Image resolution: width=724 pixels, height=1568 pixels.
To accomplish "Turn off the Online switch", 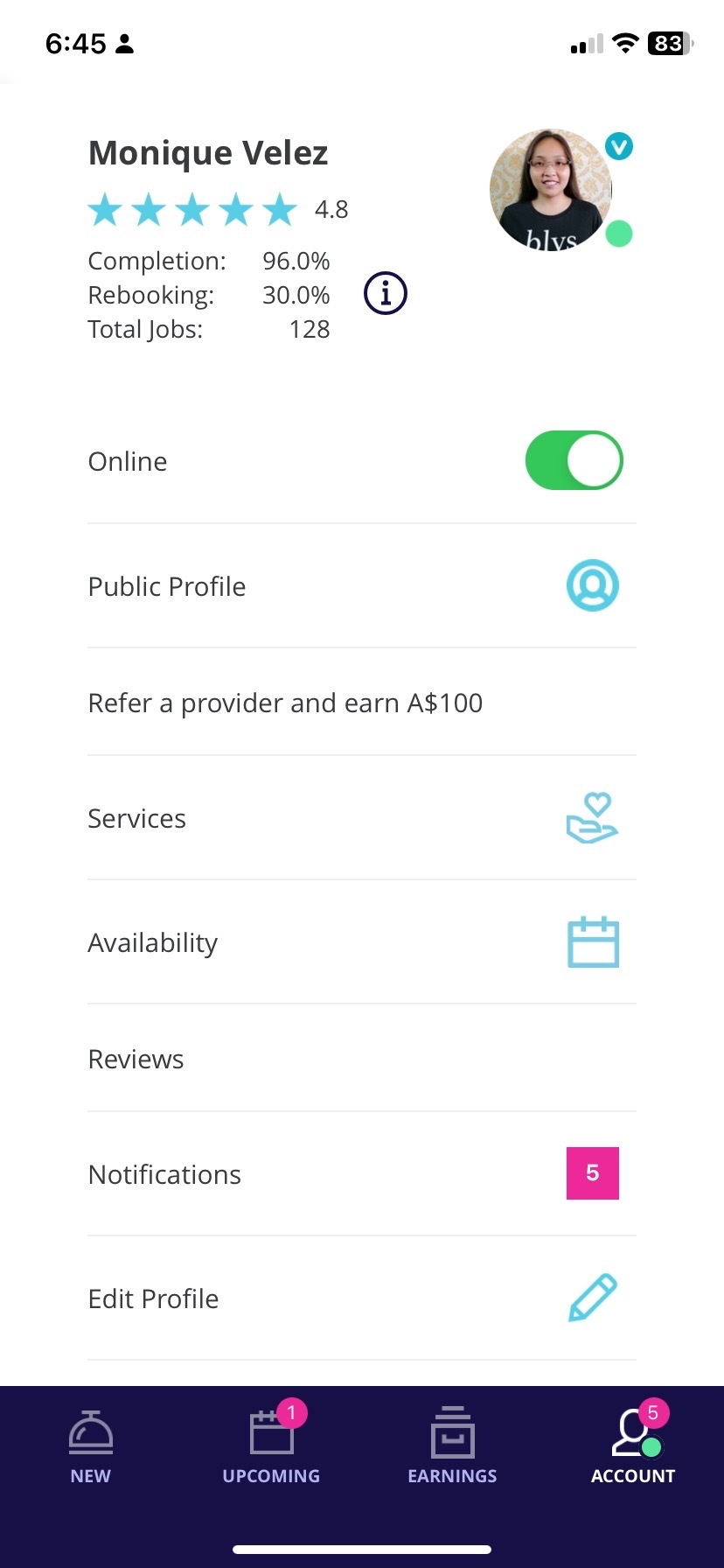I will pos(574,460).
